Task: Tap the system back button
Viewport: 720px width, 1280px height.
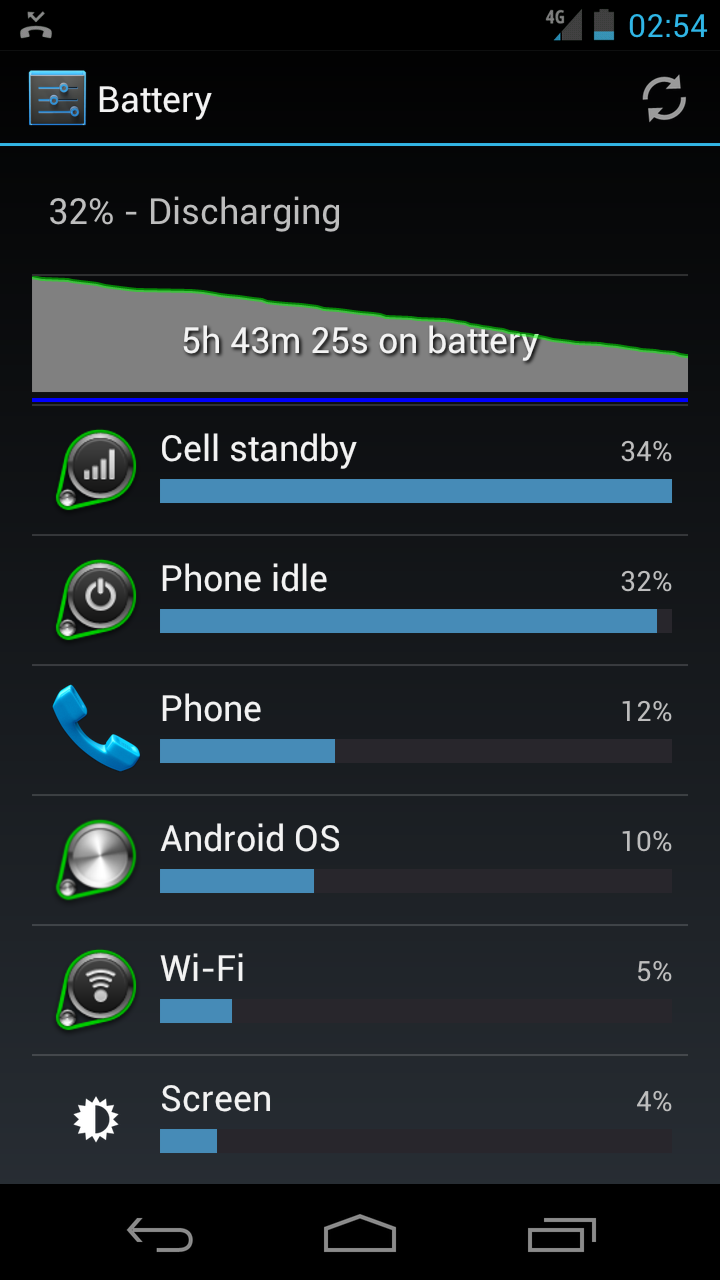Action: [x=160, y=1234]
